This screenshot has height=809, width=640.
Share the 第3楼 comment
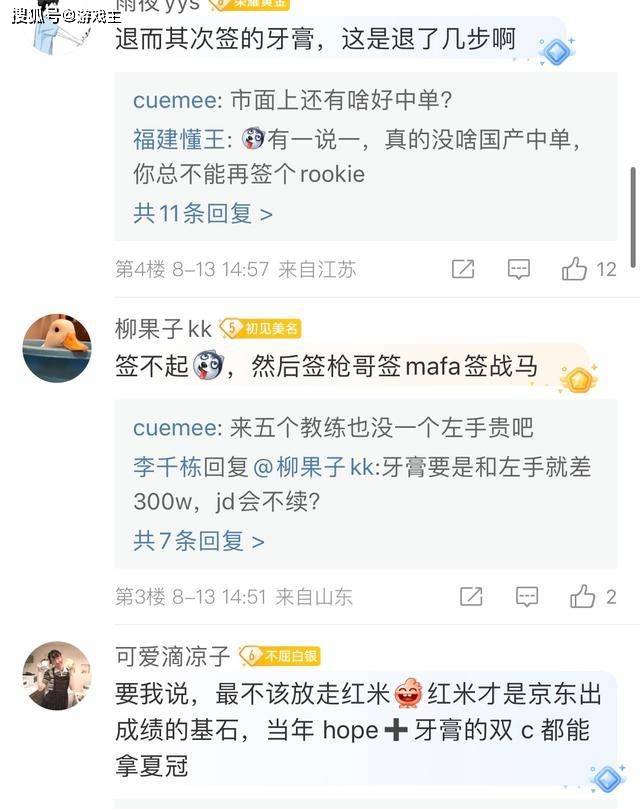pos(471,596)
